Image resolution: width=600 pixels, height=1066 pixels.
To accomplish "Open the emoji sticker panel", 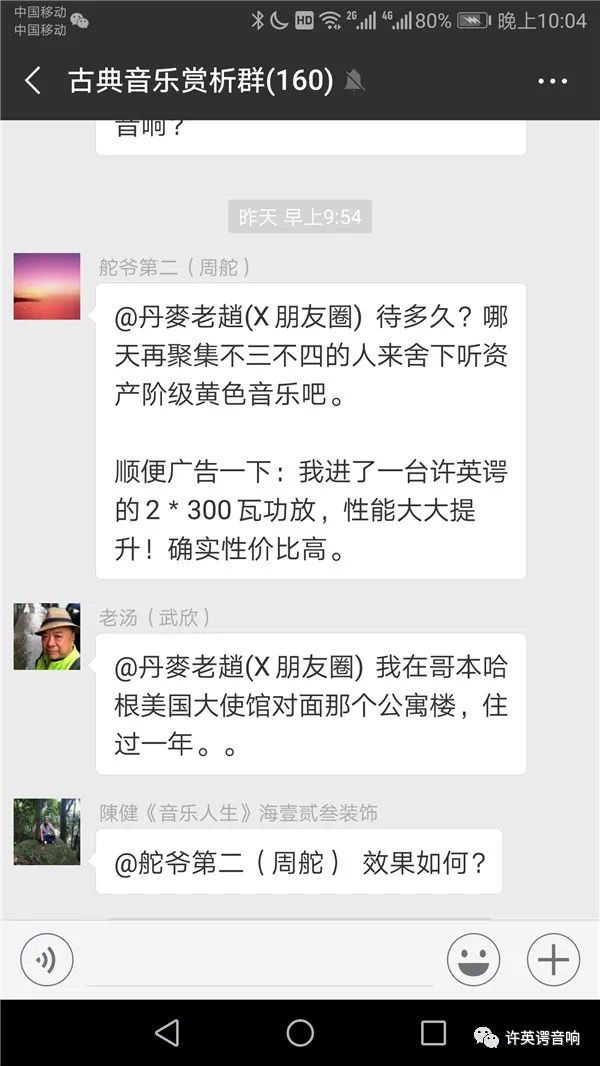I will click(473, 959).
